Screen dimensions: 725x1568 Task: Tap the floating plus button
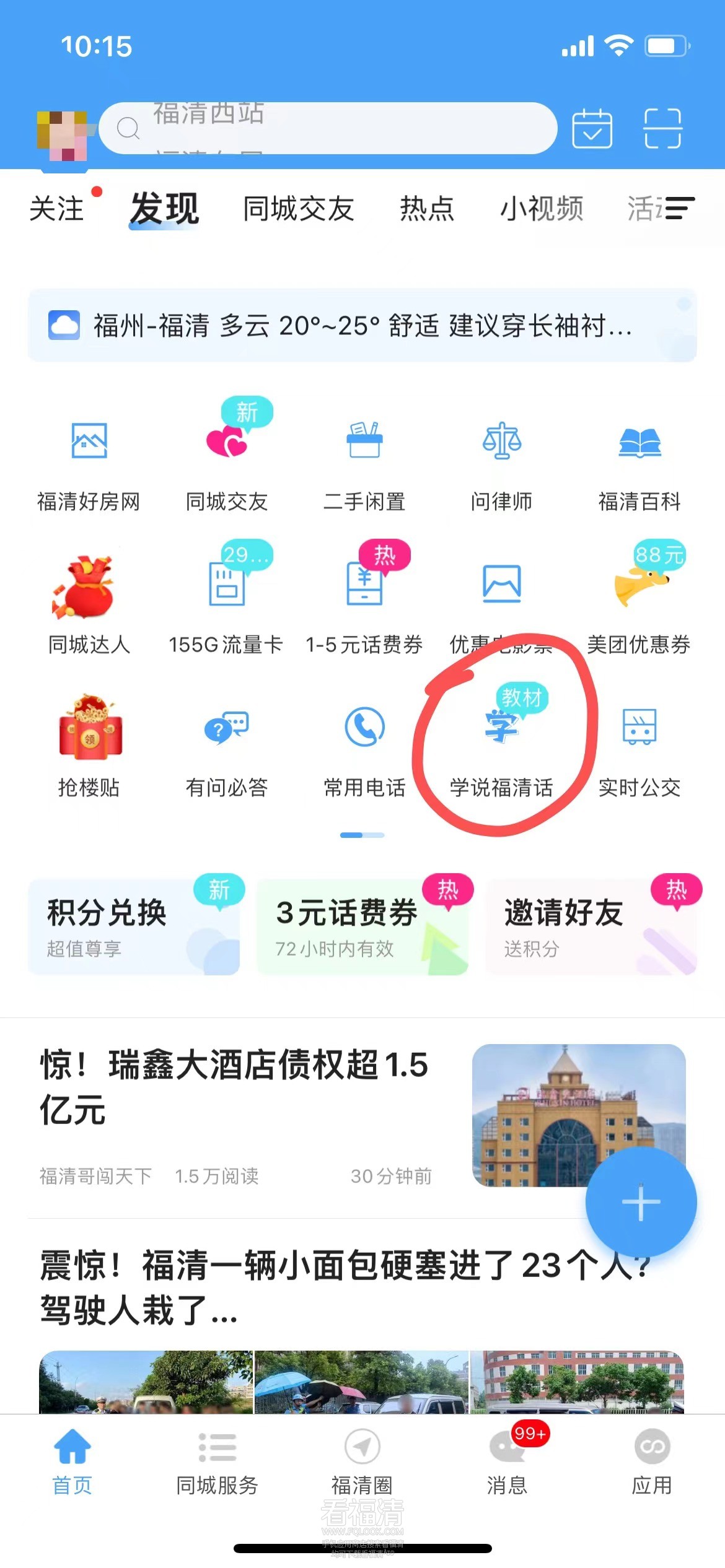[x=641, y=1203]
